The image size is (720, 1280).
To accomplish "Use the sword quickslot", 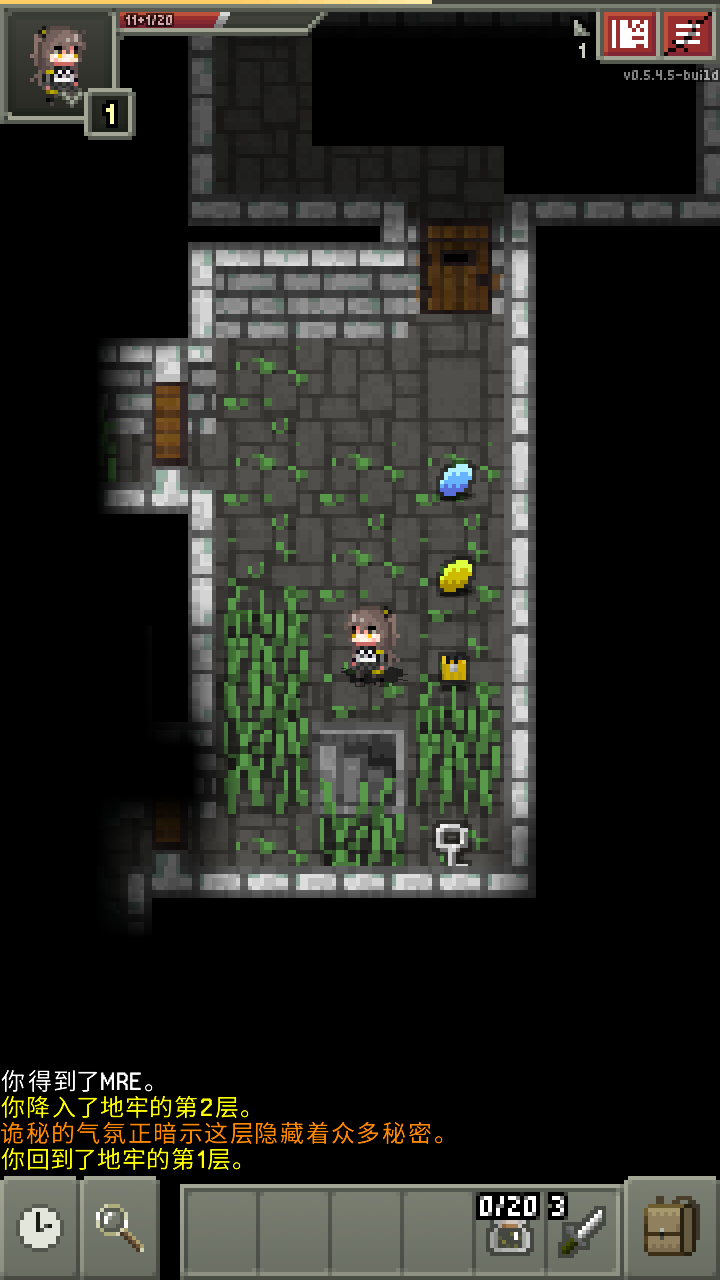I will click(583, 1228).
